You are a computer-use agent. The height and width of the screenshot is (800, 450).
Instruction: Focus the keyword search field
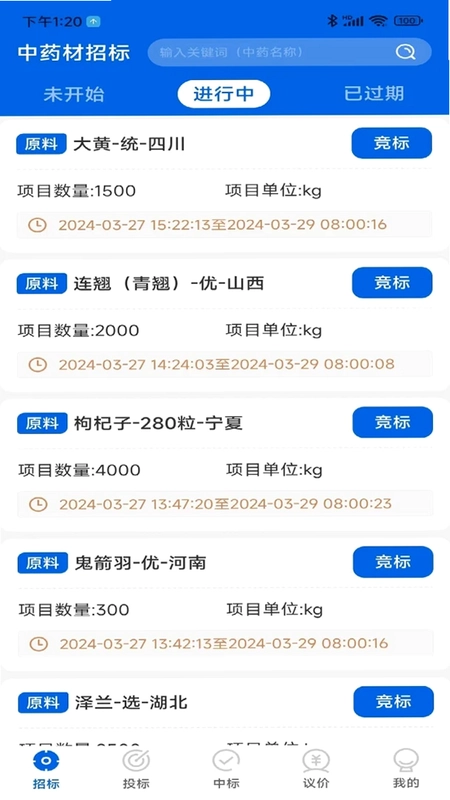(289, 52)
